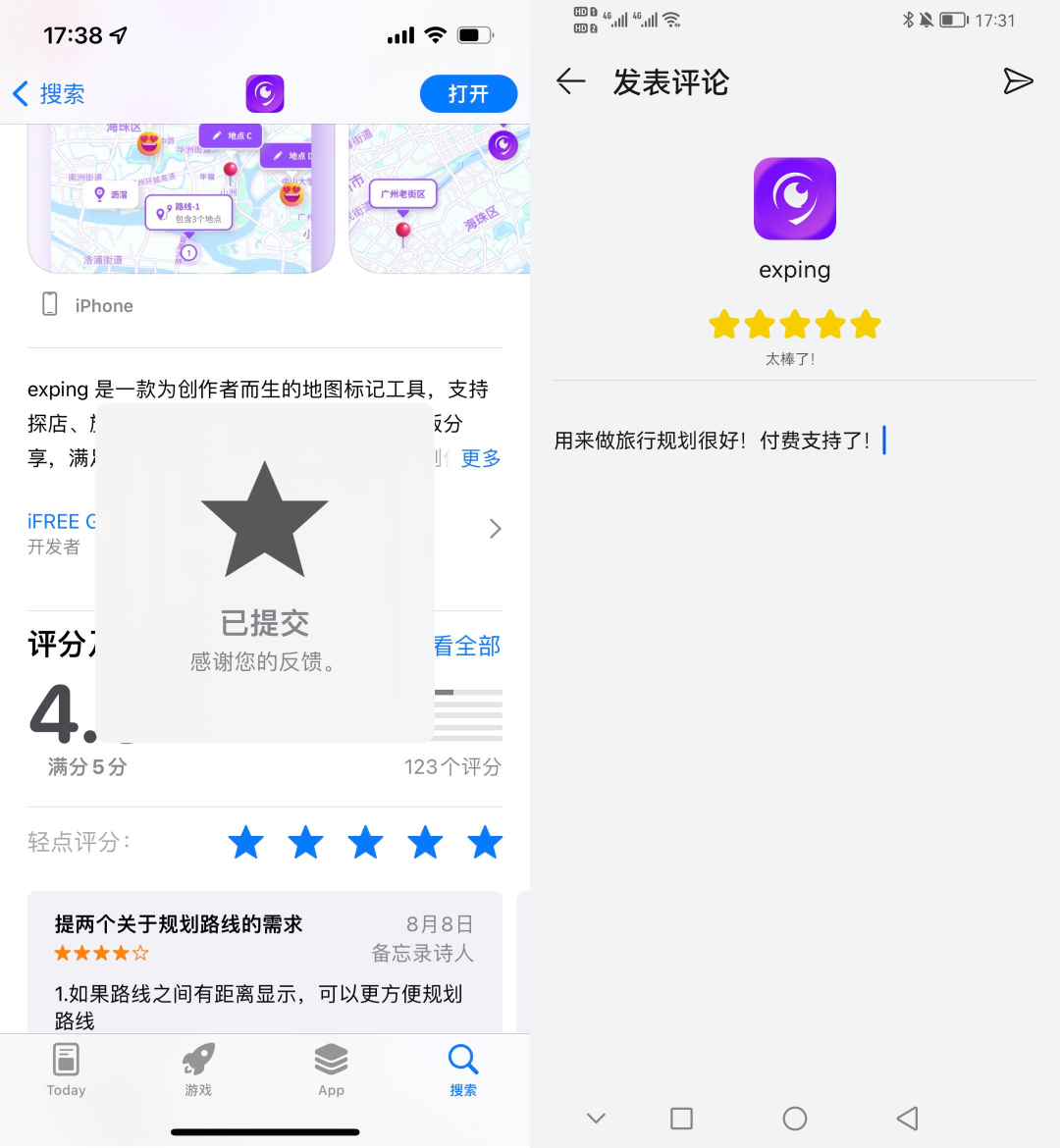Collapse the keyboard with the down chevron
The width and height of the screenshot is (1060, 1148).
point(596,1118)
